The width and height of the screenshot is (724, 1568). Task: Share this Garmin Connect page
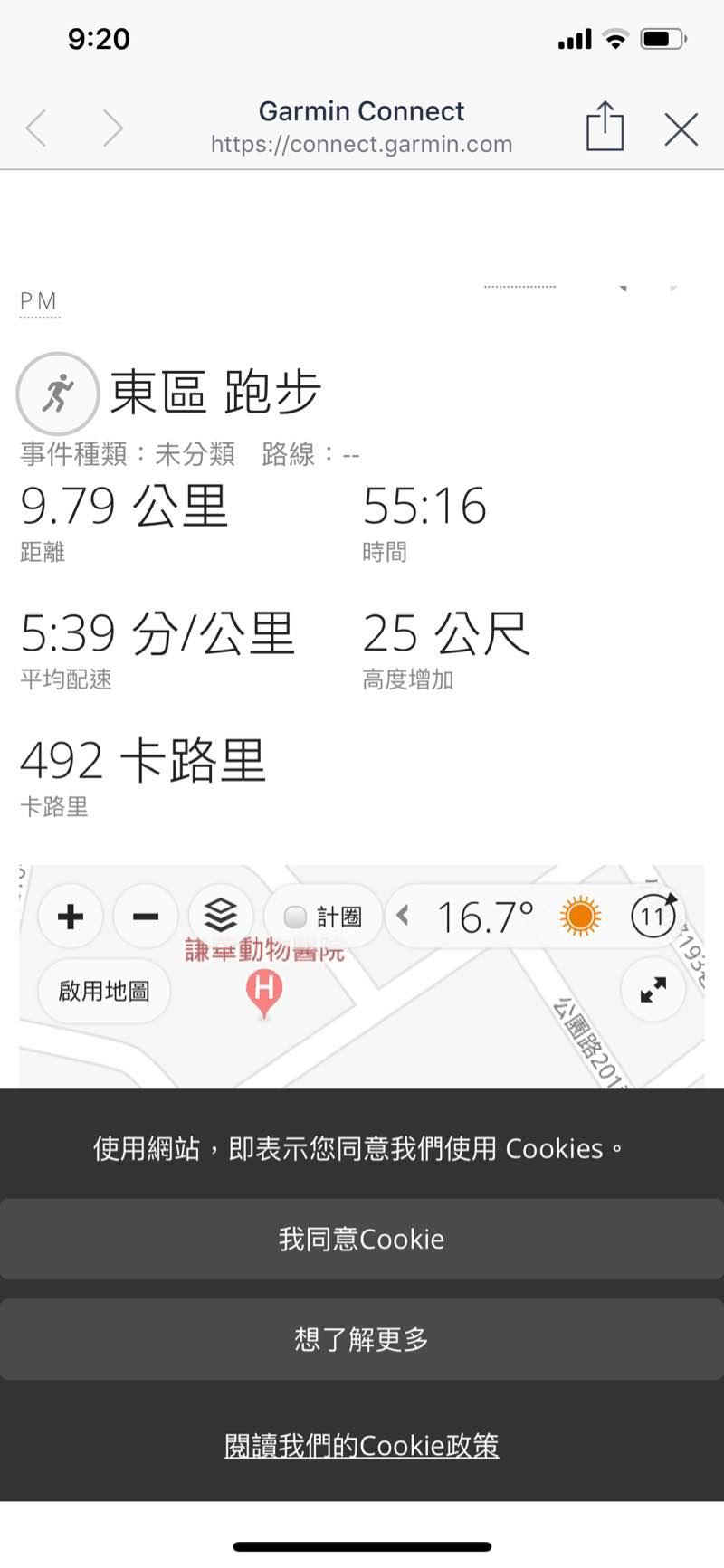(x=605, y=126)
